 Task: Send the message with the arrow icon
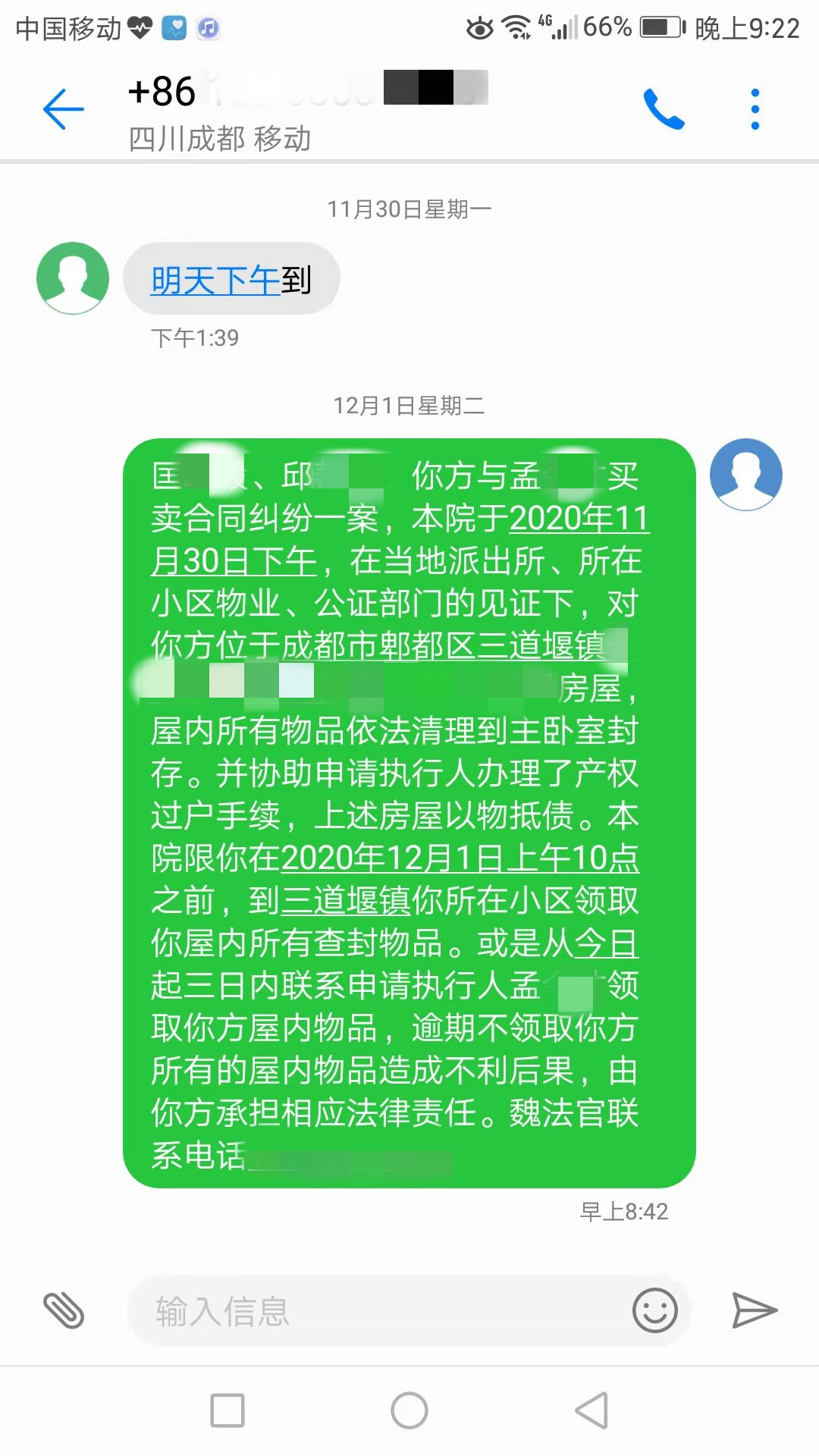pyautogui.click(x=755, y=1310)
